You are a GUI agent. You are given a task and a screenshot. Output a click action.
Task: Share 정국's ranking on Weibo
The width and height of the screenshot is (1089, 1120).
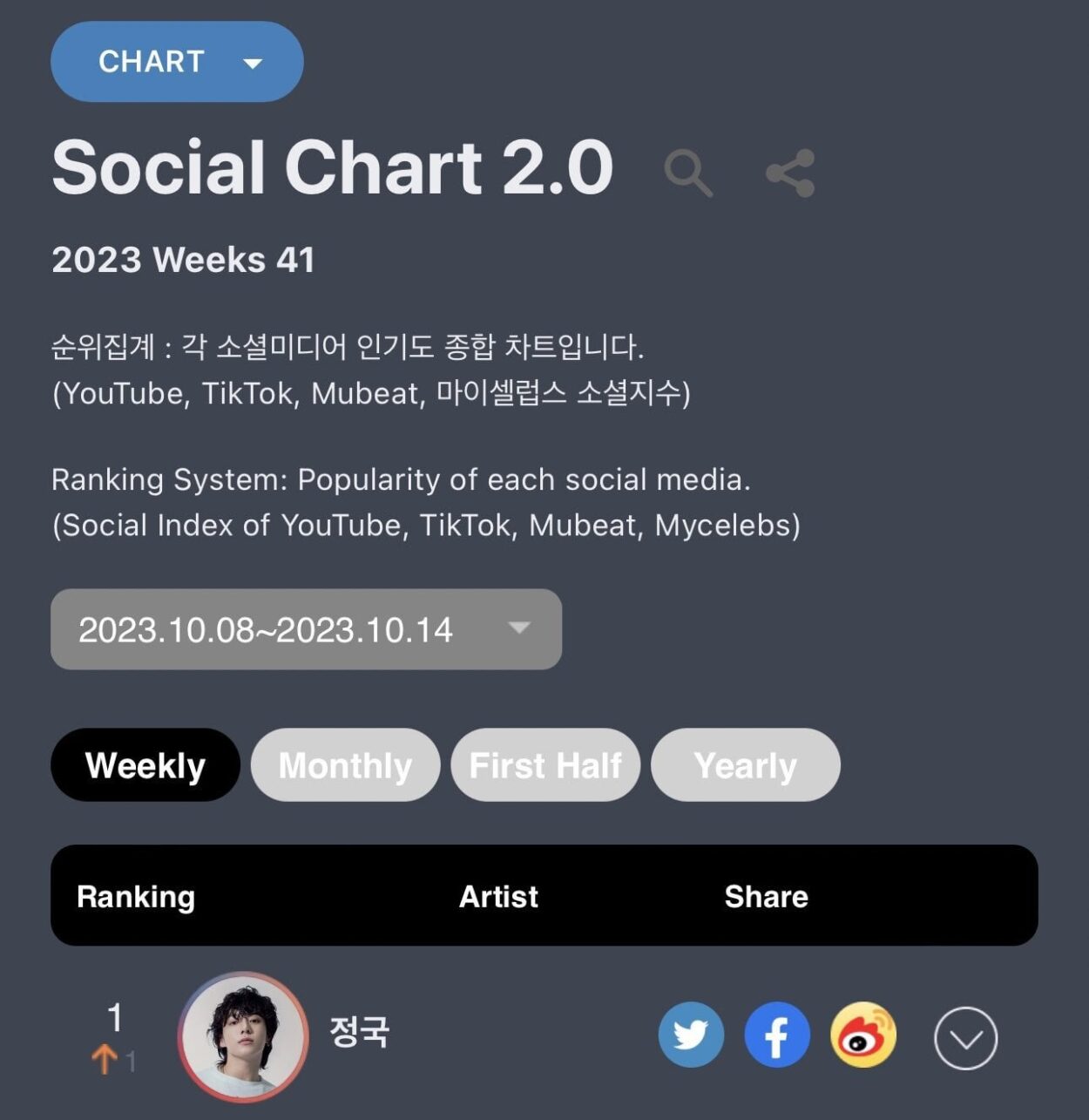pos(863,1035)
